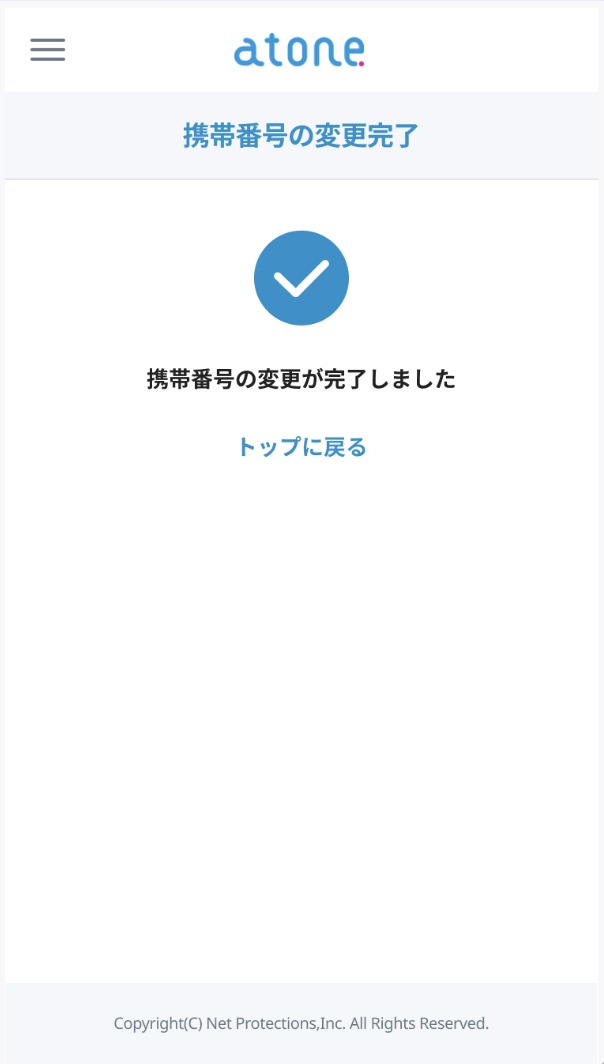Tap the トップに戻る link
The width and height of the screenshot is (604, 1064).
click(x=301, y=447)
